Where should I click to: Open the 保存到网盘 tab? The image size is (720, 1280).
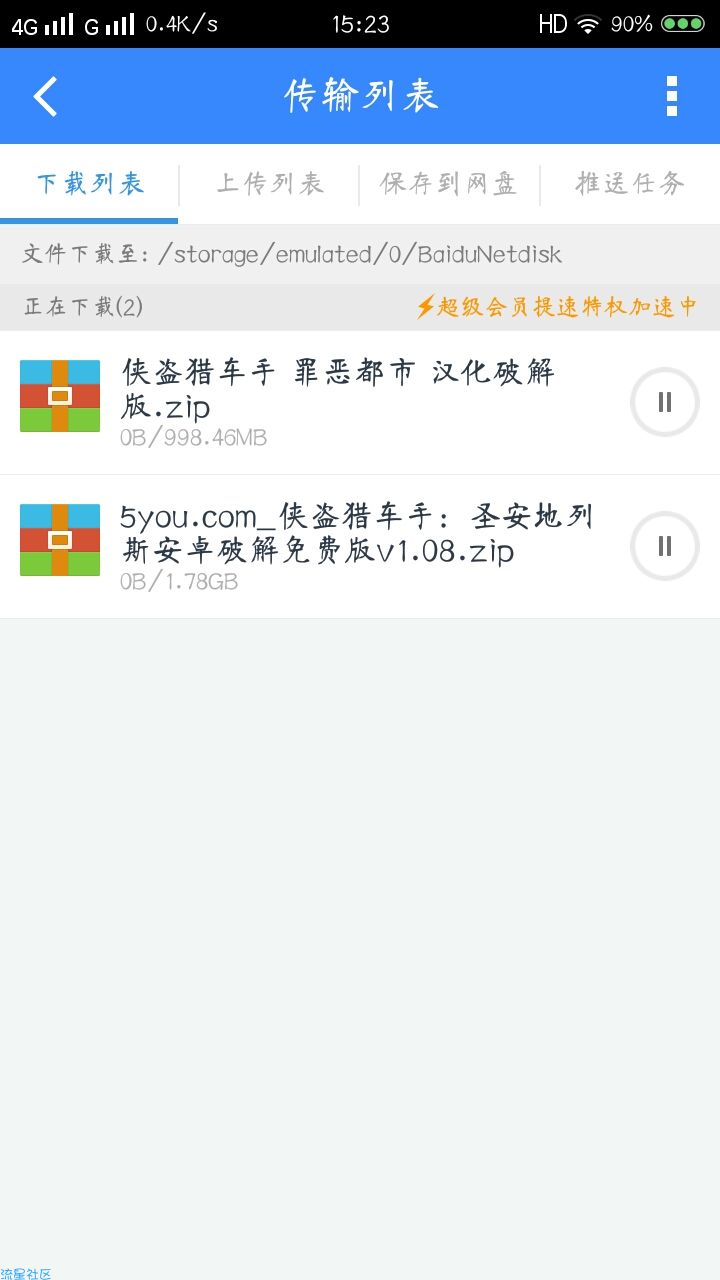(449, 184)
